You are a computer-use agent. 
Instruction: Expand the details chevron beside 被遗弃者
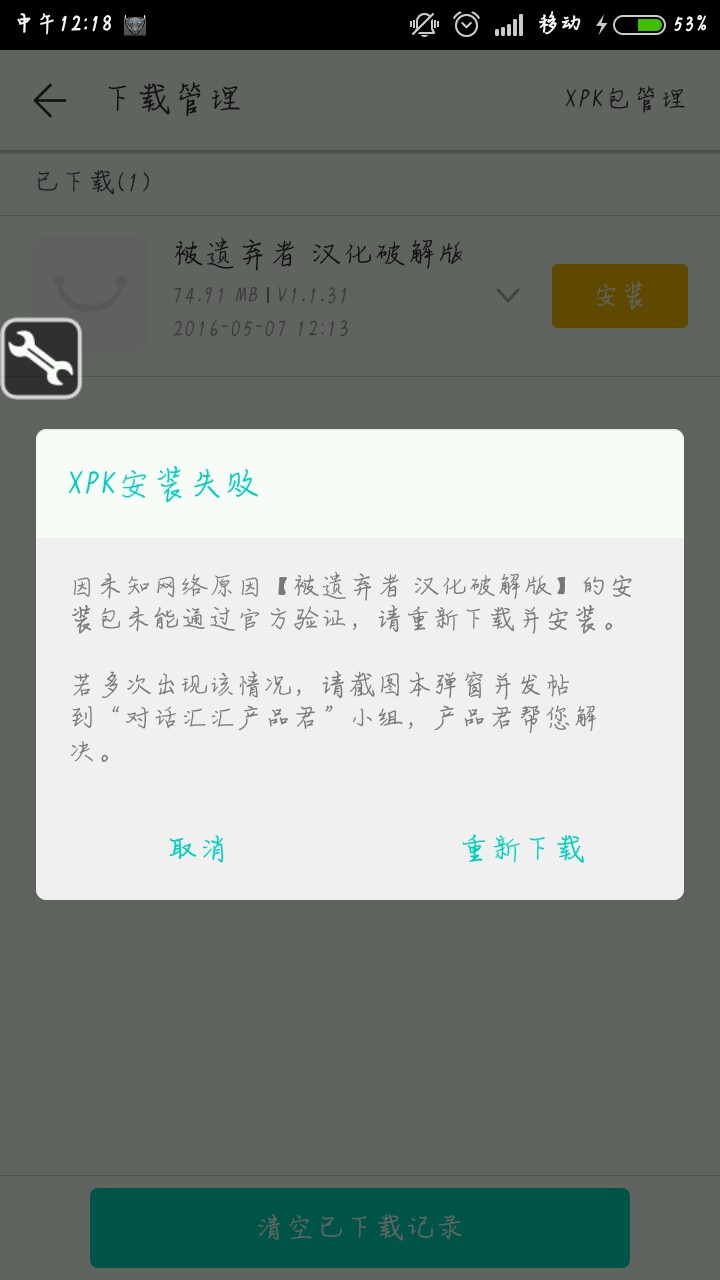click(508, 295)
